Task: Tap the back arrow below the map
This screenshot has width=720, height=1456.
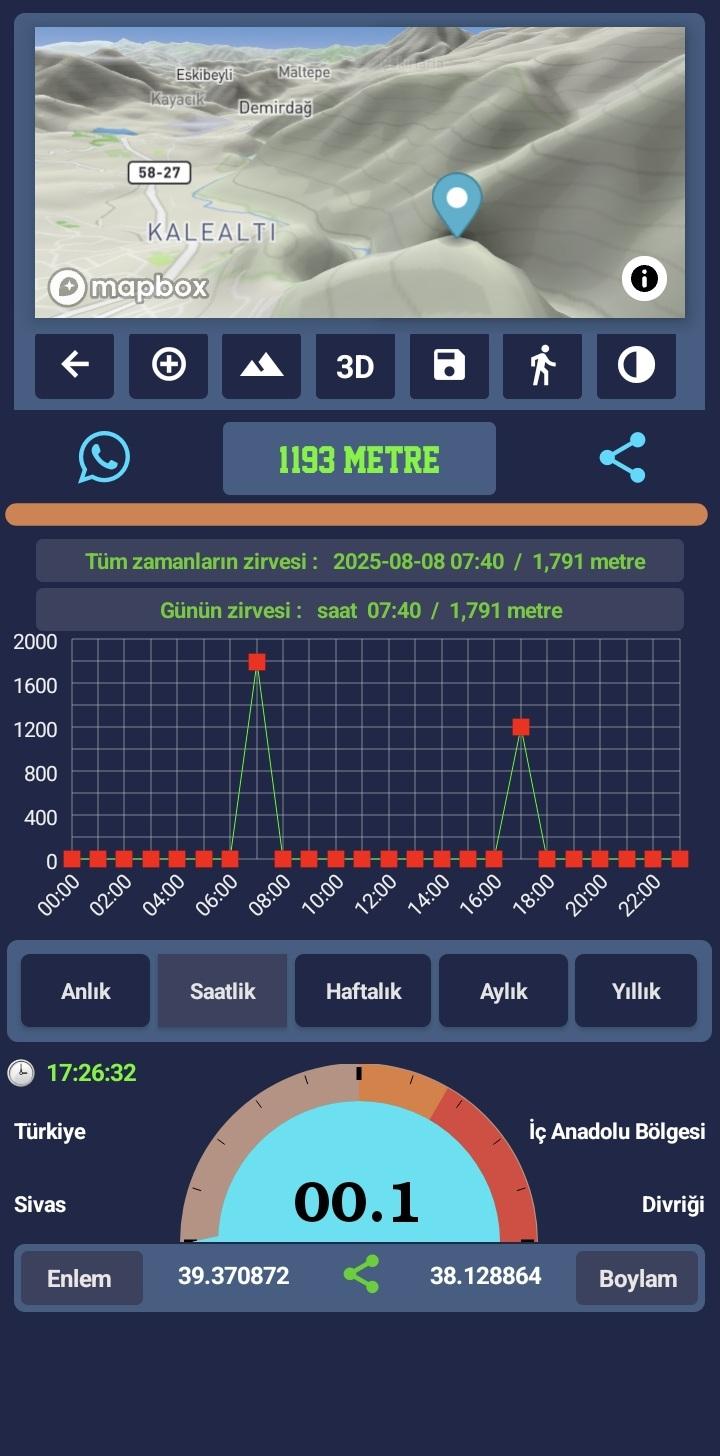Action: [75, 366]
